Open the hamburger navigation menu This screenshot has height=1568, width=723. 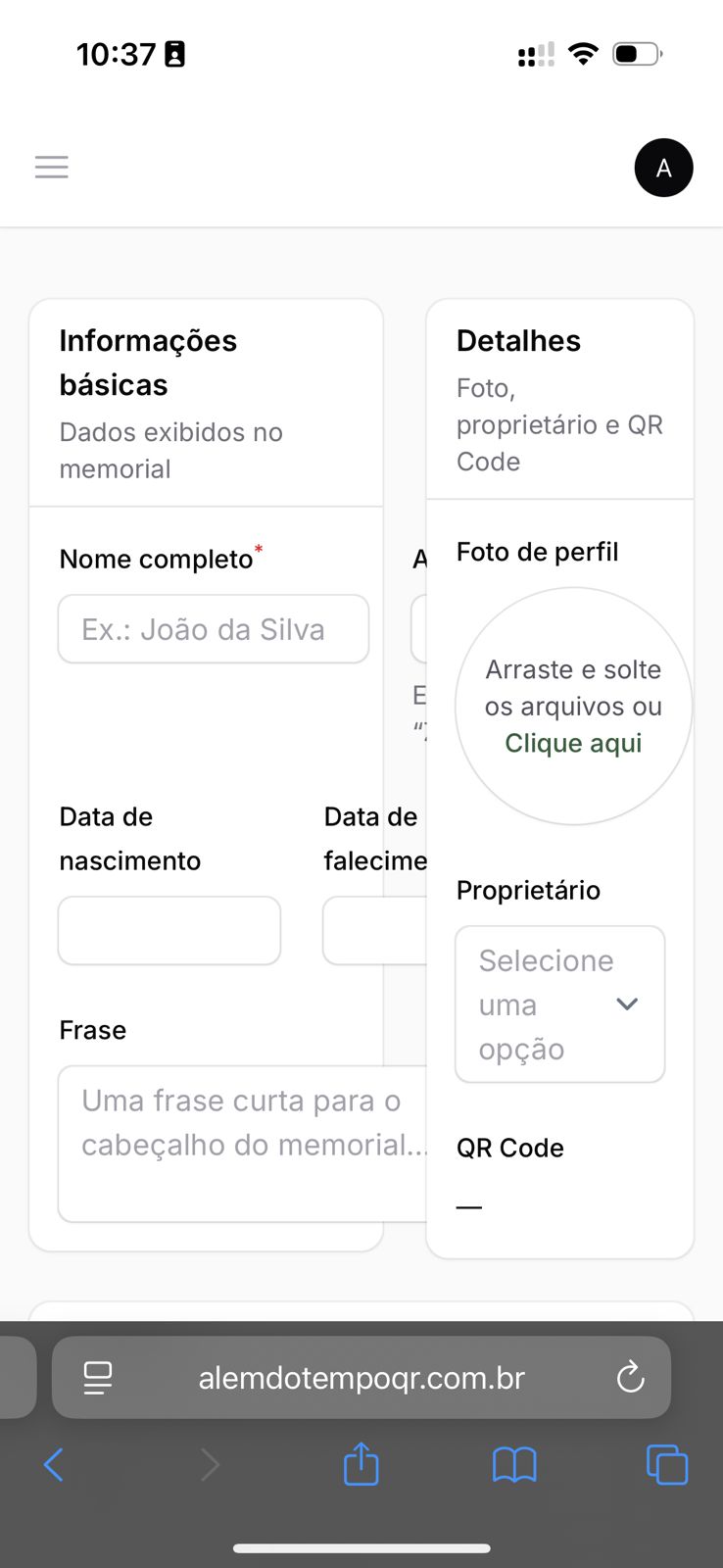pos(52,167)
